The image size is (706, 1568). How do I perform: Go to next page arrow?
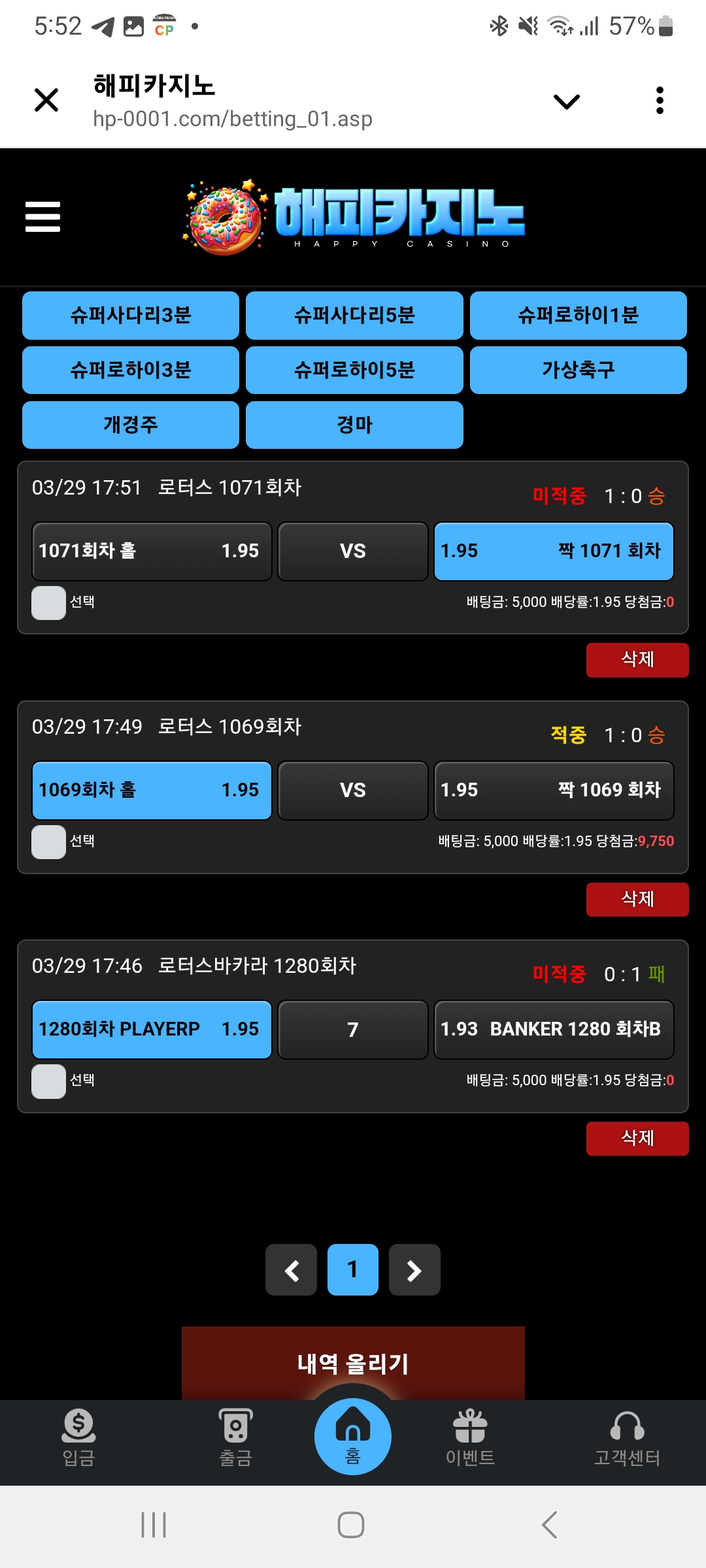[x=414, y=1270]
